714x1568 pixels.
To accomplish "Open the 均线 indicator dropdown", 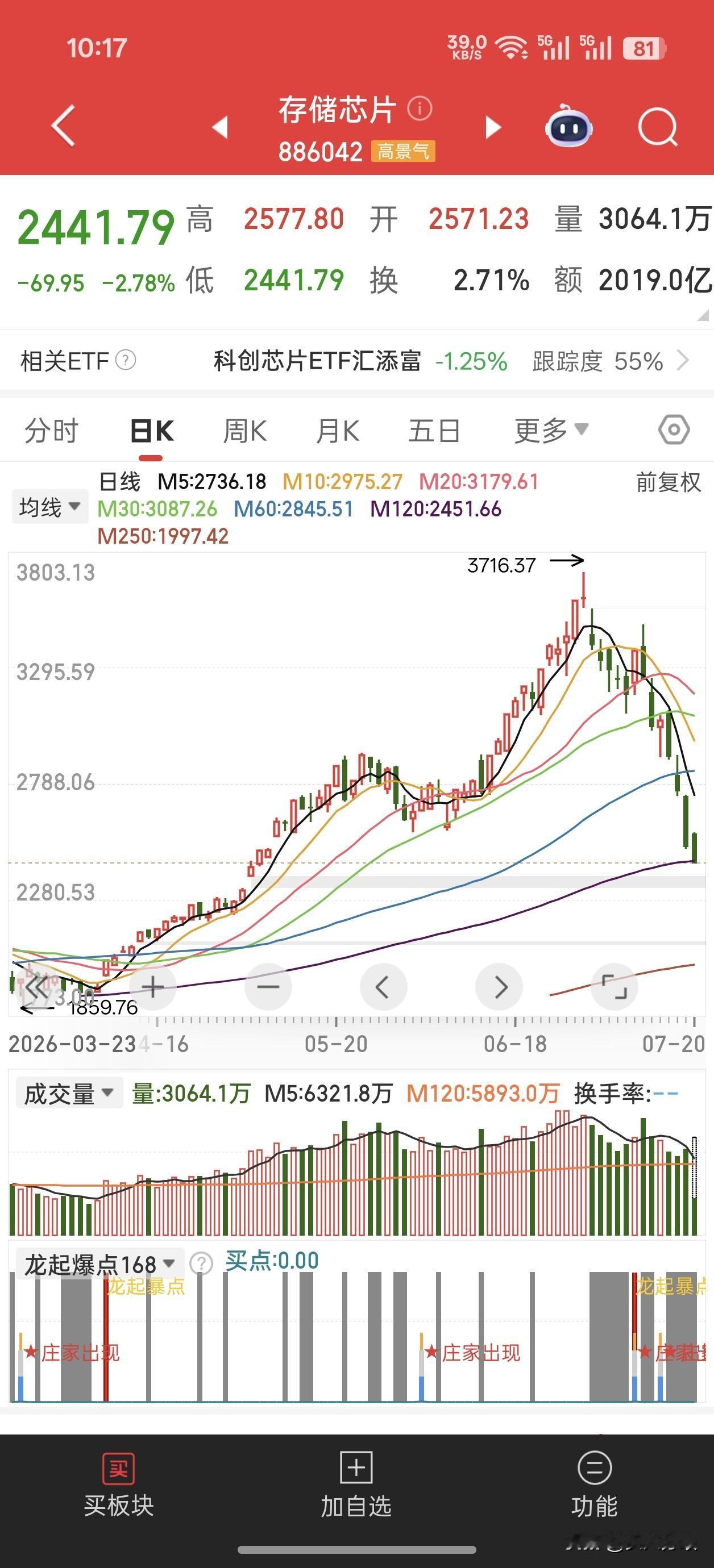I will (49, 506).
